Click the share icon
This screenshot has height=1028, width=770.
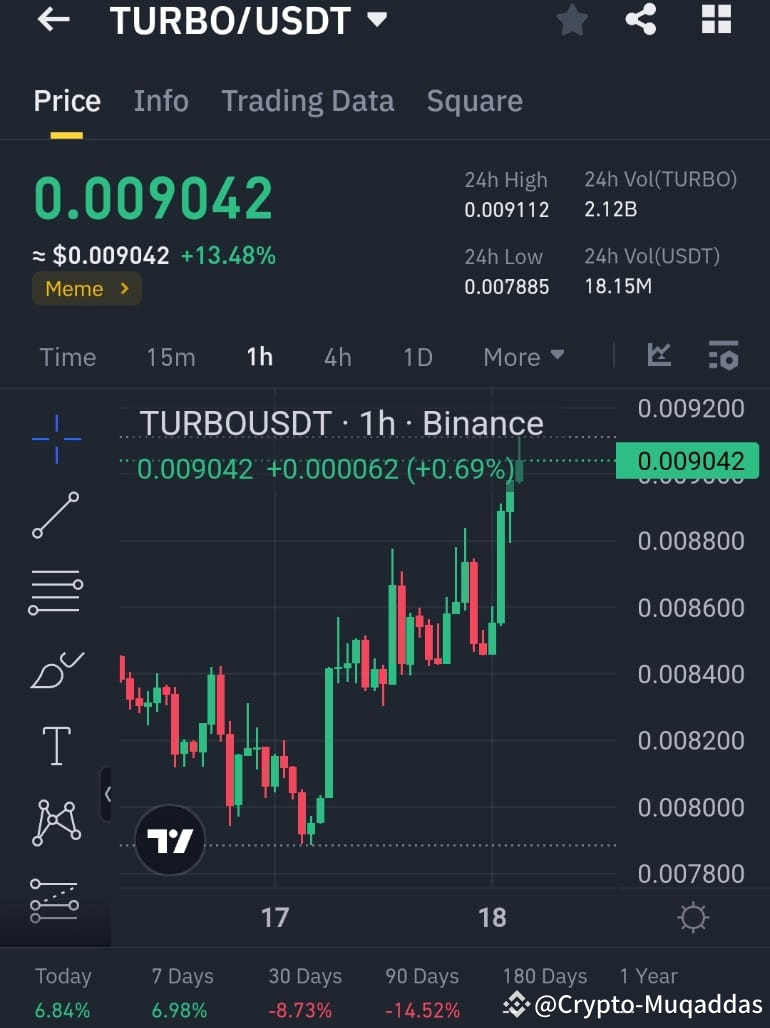point(640,20)
